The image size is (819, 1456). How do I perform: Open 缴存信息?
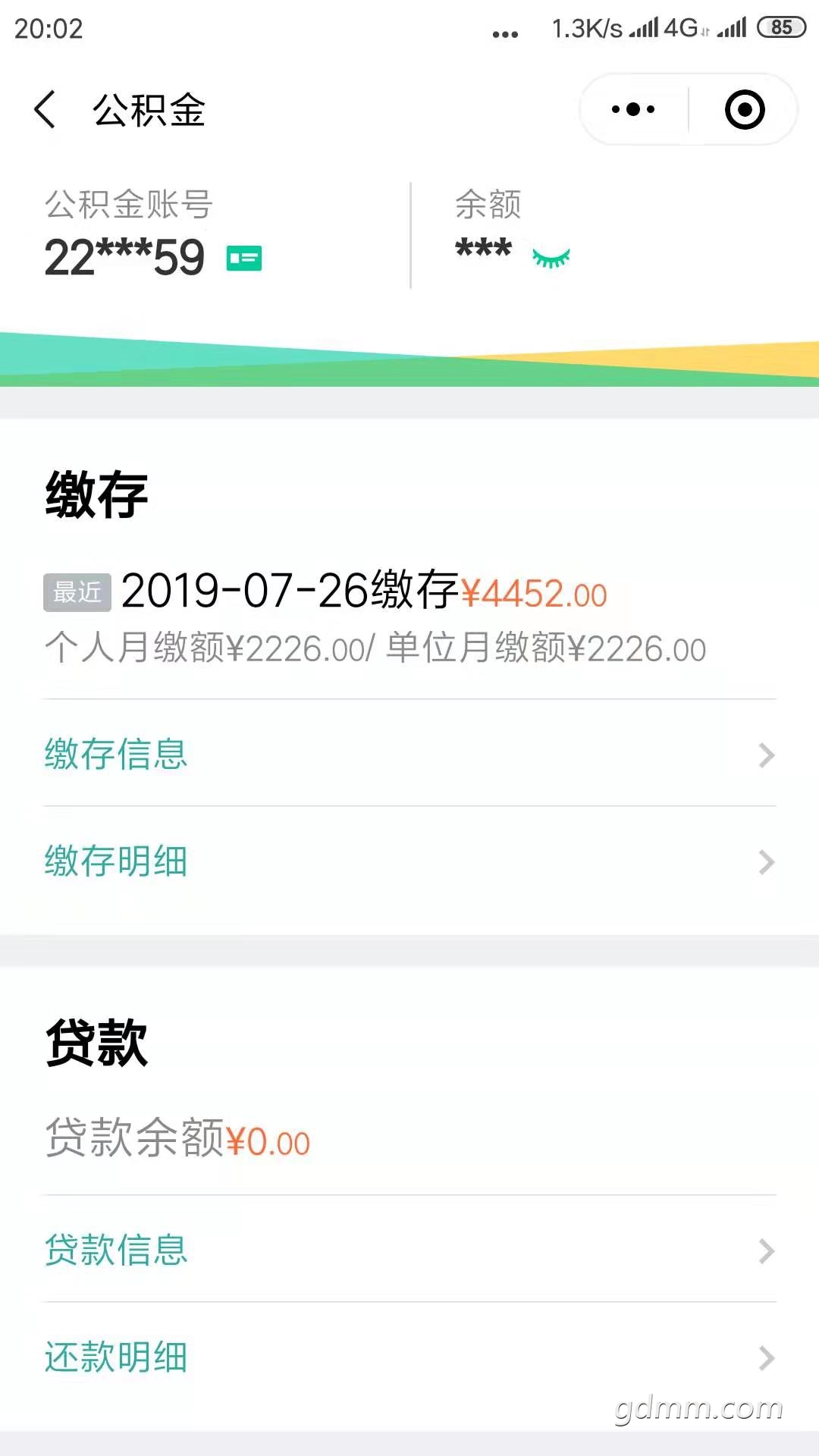tap(409, 754)
